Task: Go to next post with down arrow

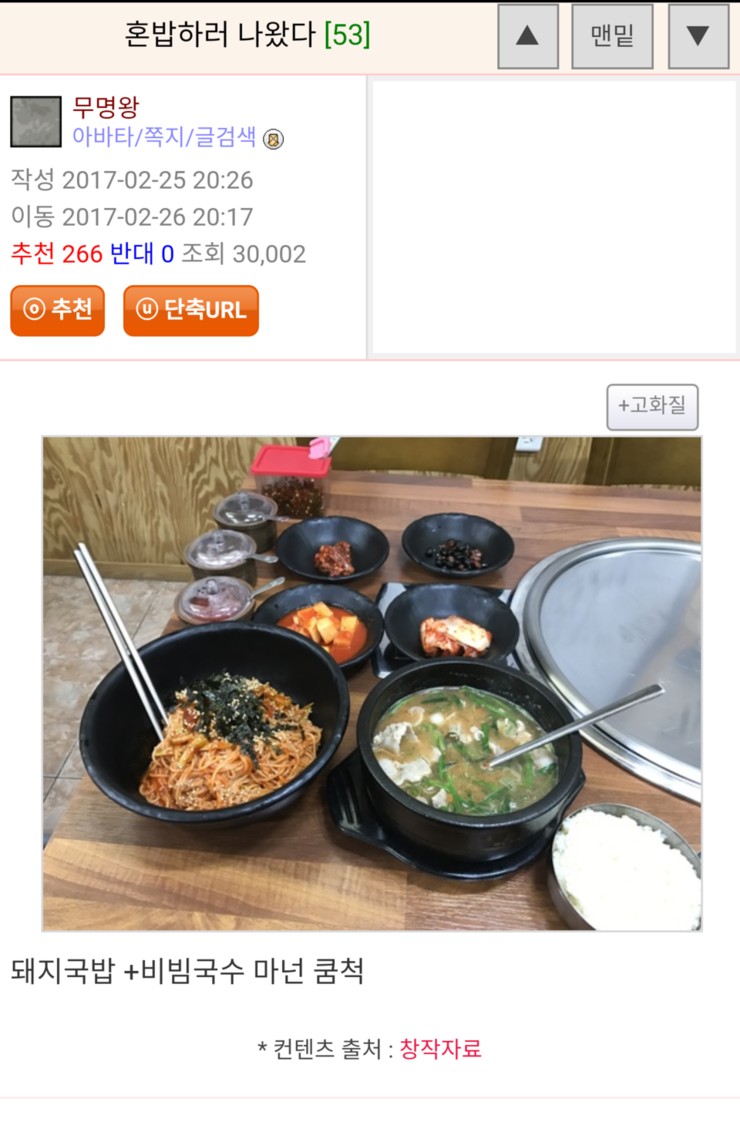Action: (x=697, y=37)
